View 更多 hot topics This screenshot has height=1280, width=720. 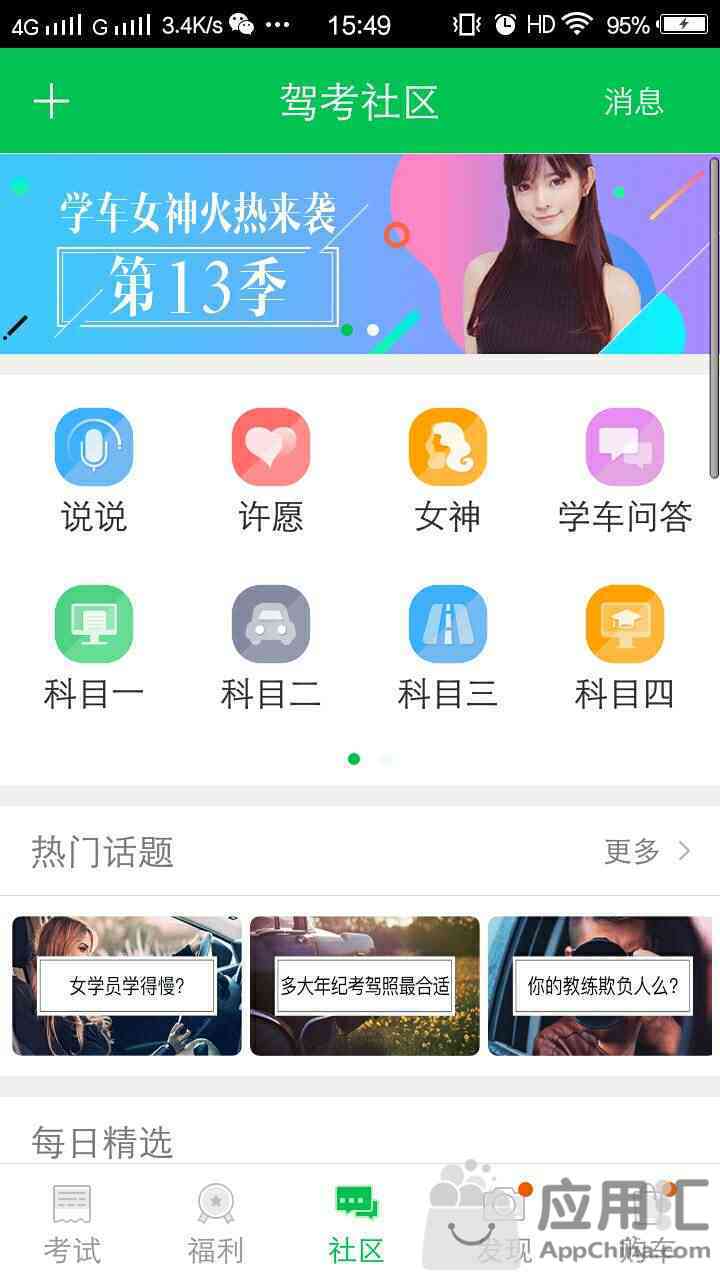[x=647, y=852]
